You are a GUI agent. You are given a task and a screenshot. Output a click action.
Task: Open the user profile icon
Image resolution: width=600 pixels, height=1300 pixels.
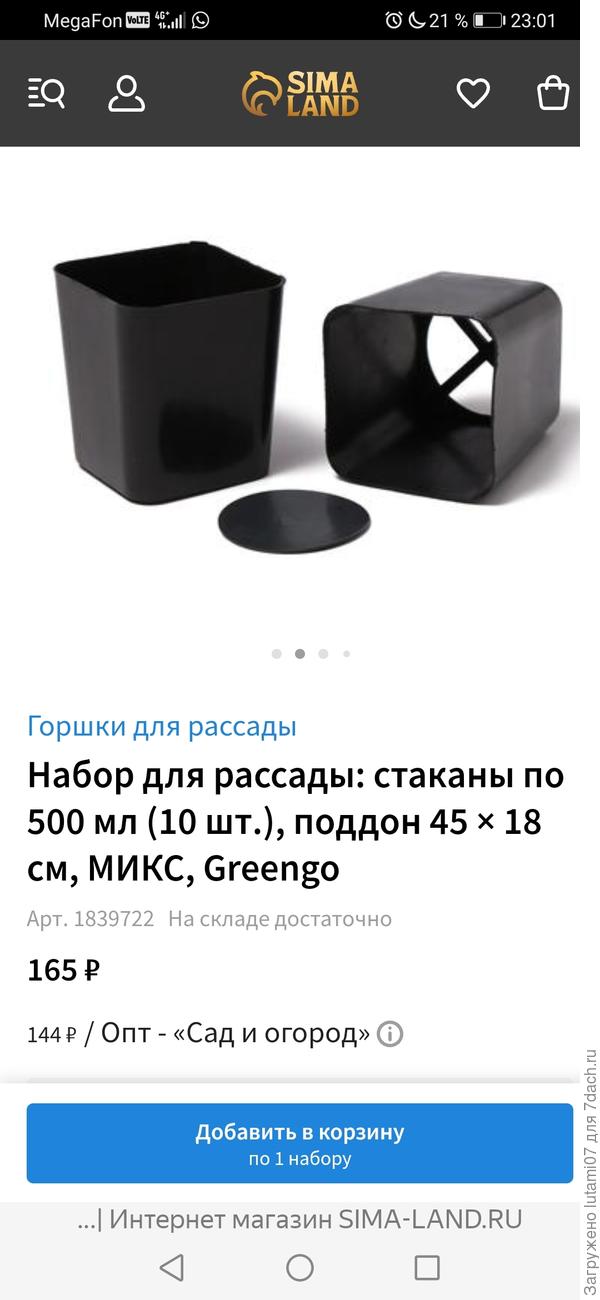[126, 93]
